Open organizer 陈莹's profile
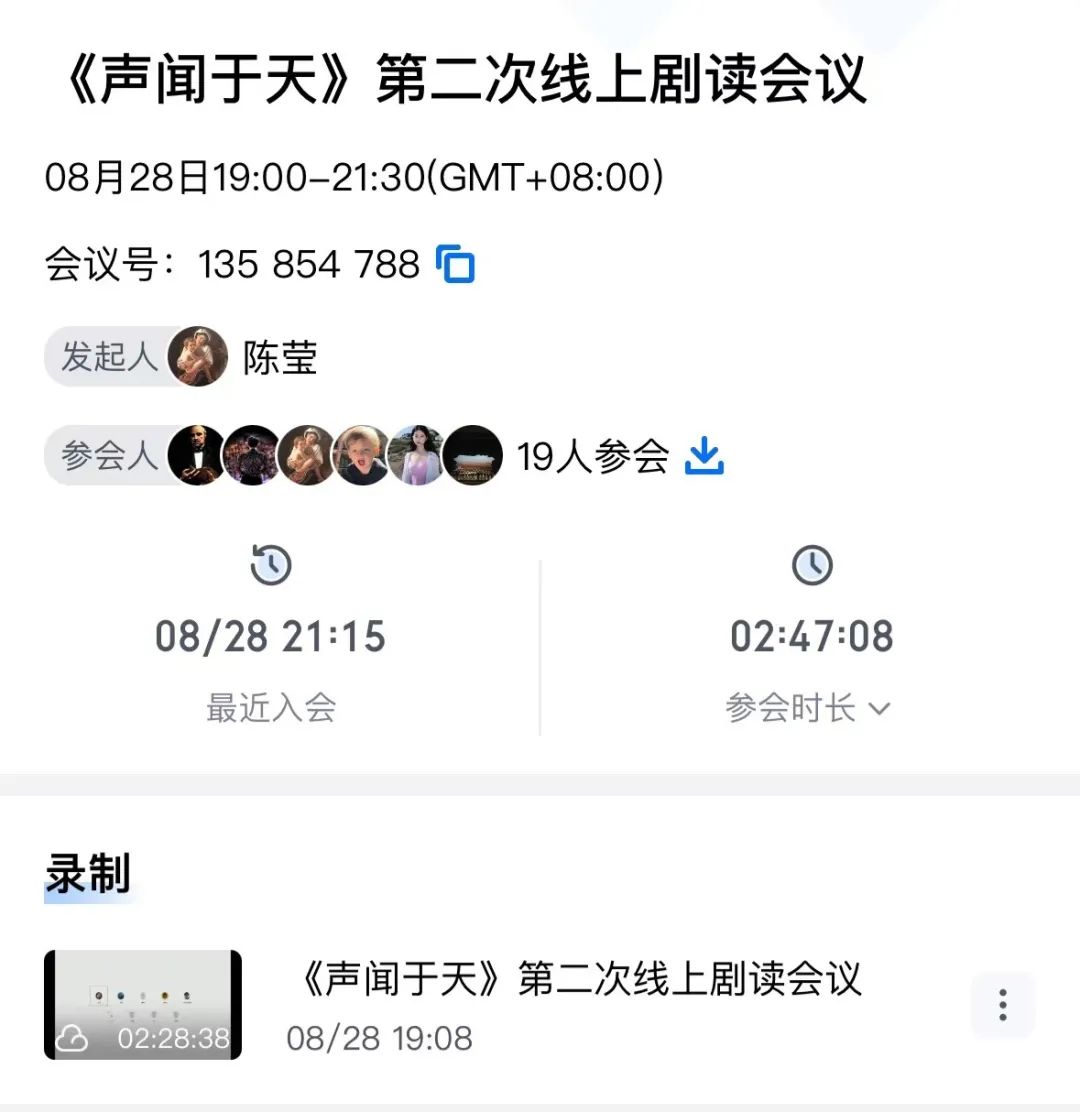 pyautogui.click(x=198, y=356)
